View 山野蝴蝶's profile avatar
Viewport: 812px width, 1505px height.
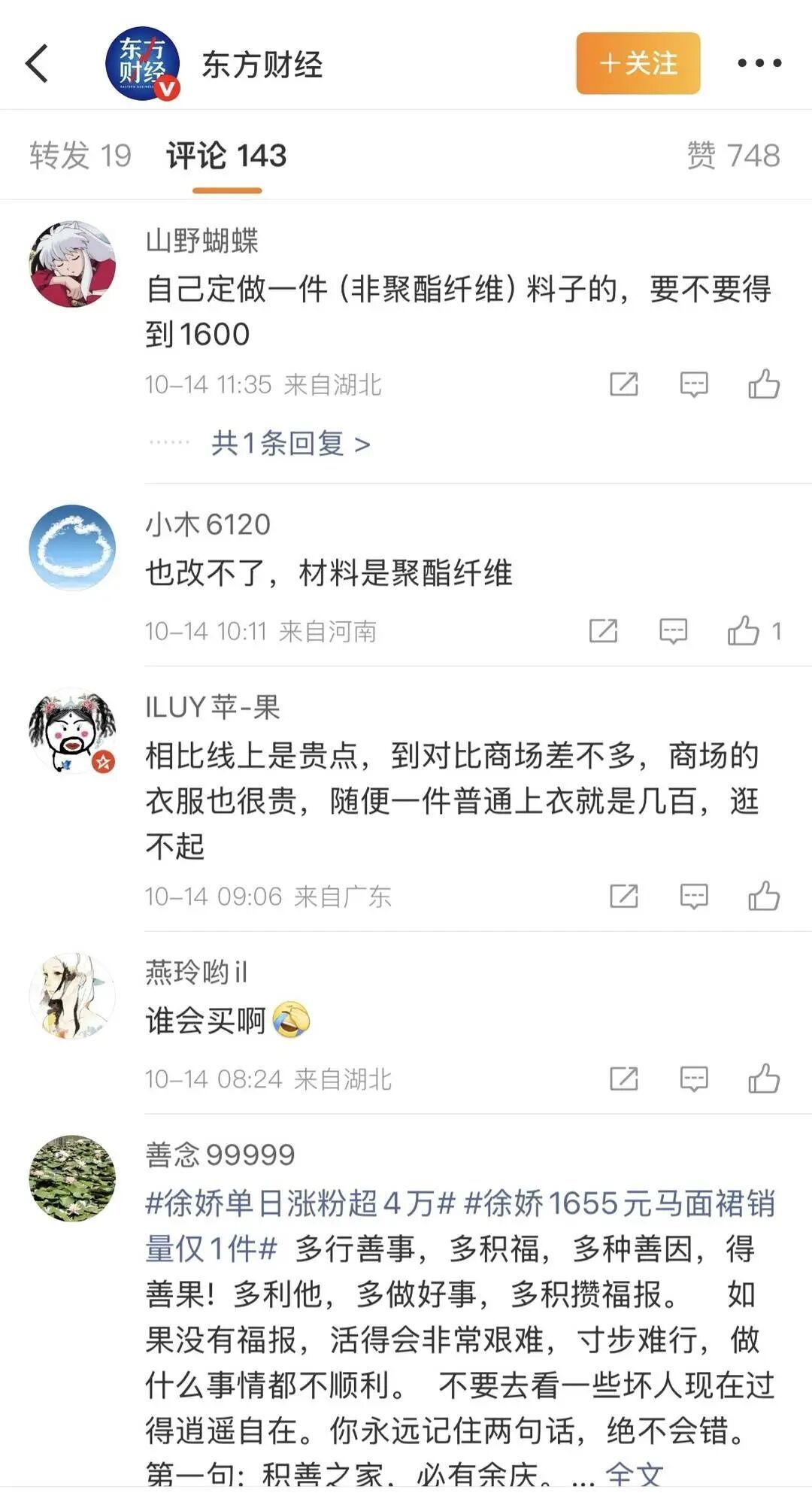[x=72, y=264]
